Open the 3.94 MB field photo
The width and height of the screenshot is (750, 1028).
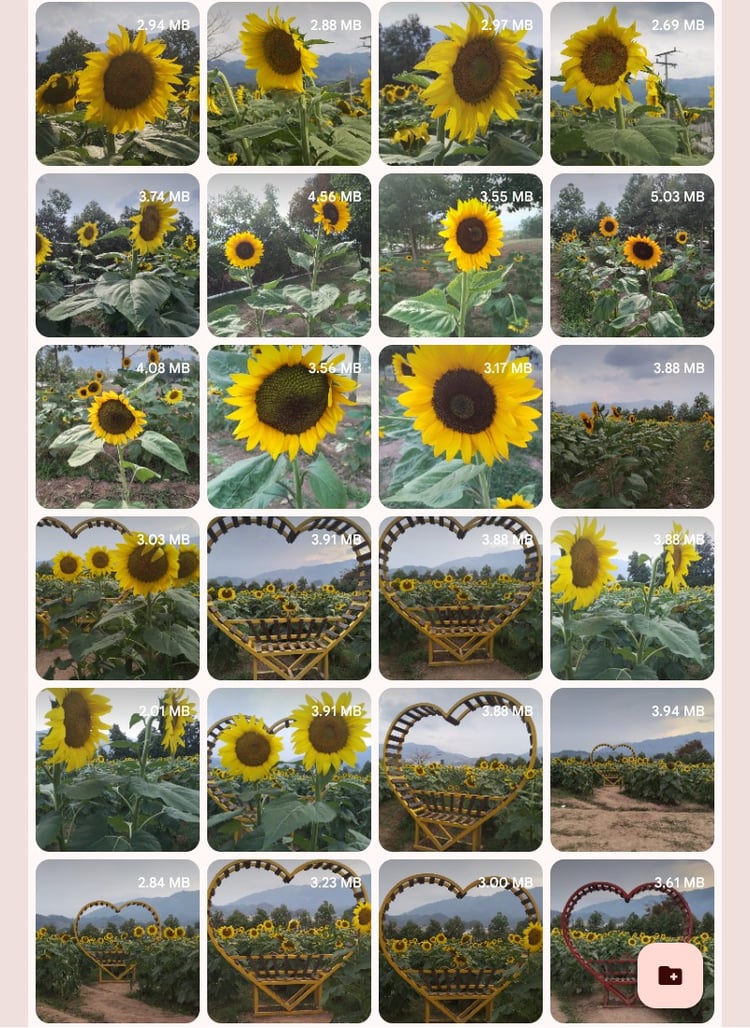coord(632,770)
